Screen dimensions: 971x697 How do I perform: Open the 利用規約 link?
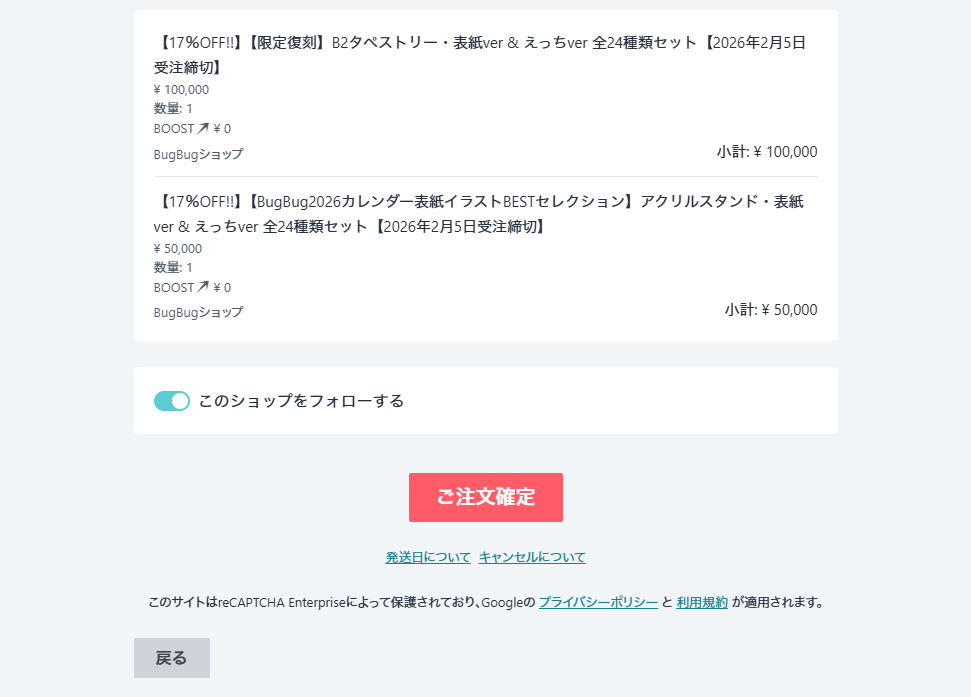pos(702,602)
